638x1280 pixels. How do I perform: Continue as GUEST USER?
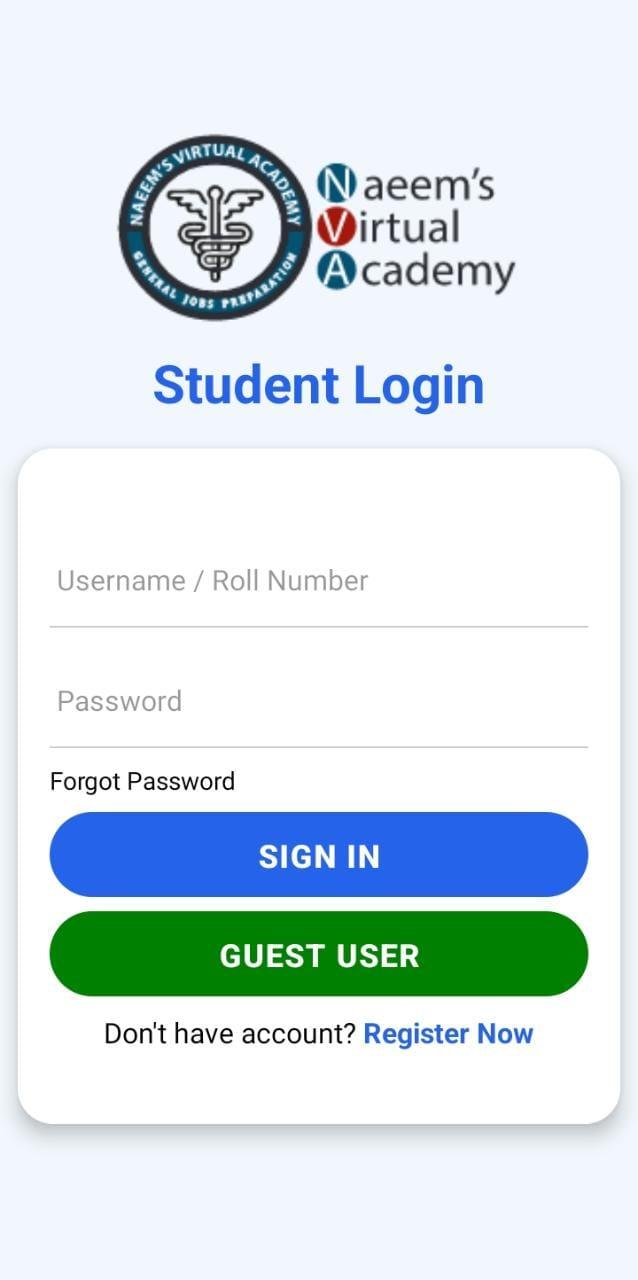pyautogui.click(x=318, y=954)
